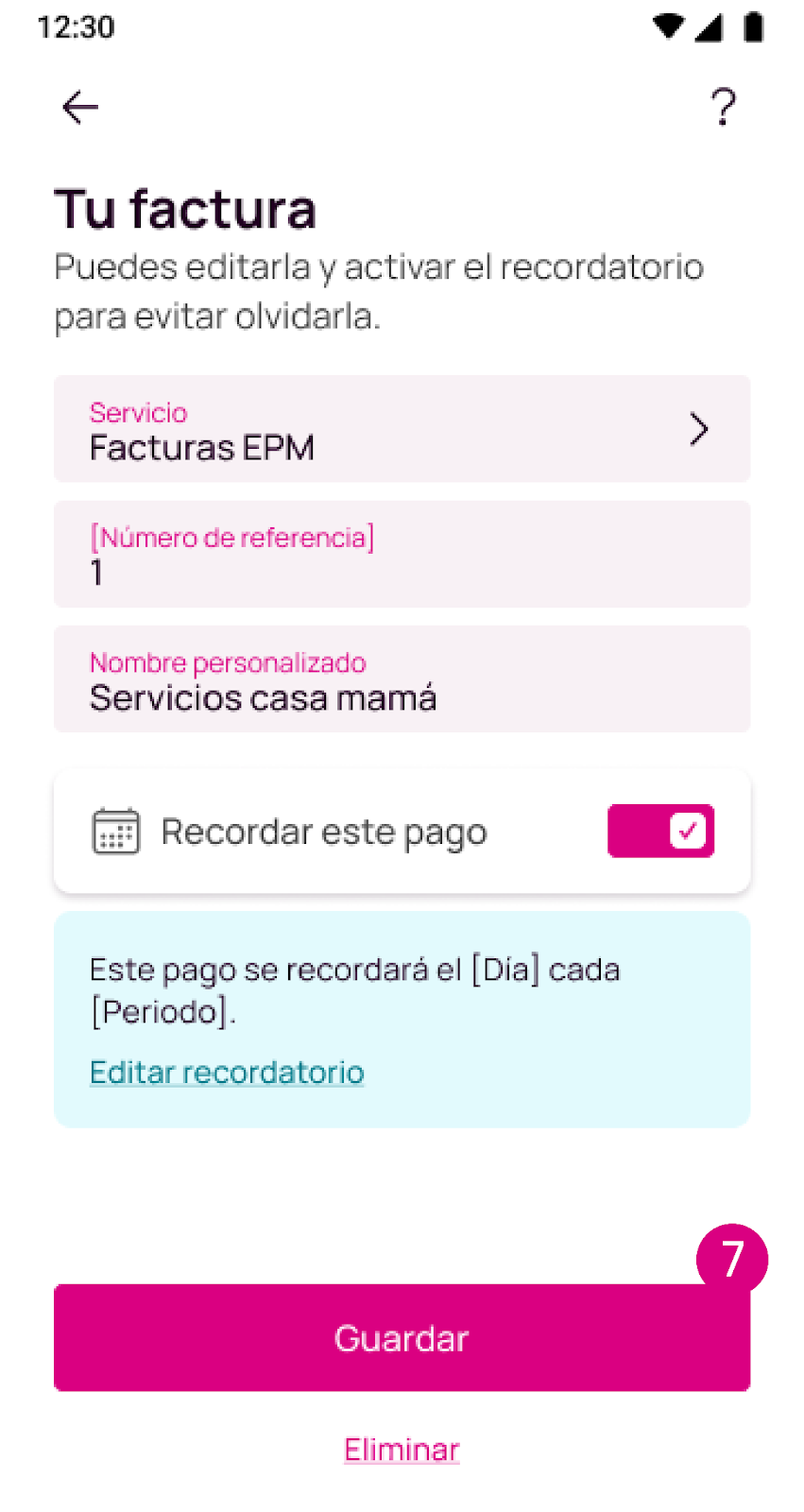Tap Eliminar to delete the invoice
The image size is (804, 1512).
click(402, 1449)
